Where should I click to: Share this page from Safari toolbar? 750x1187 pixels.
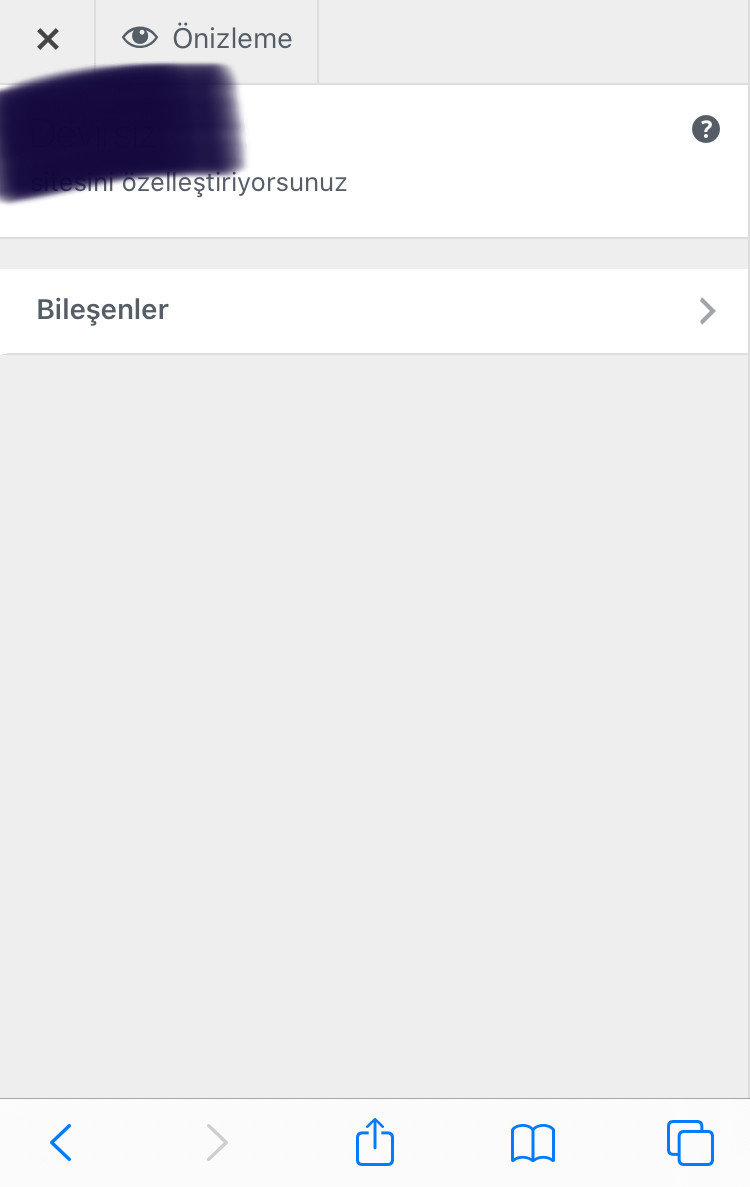[x=375, y=1141]
